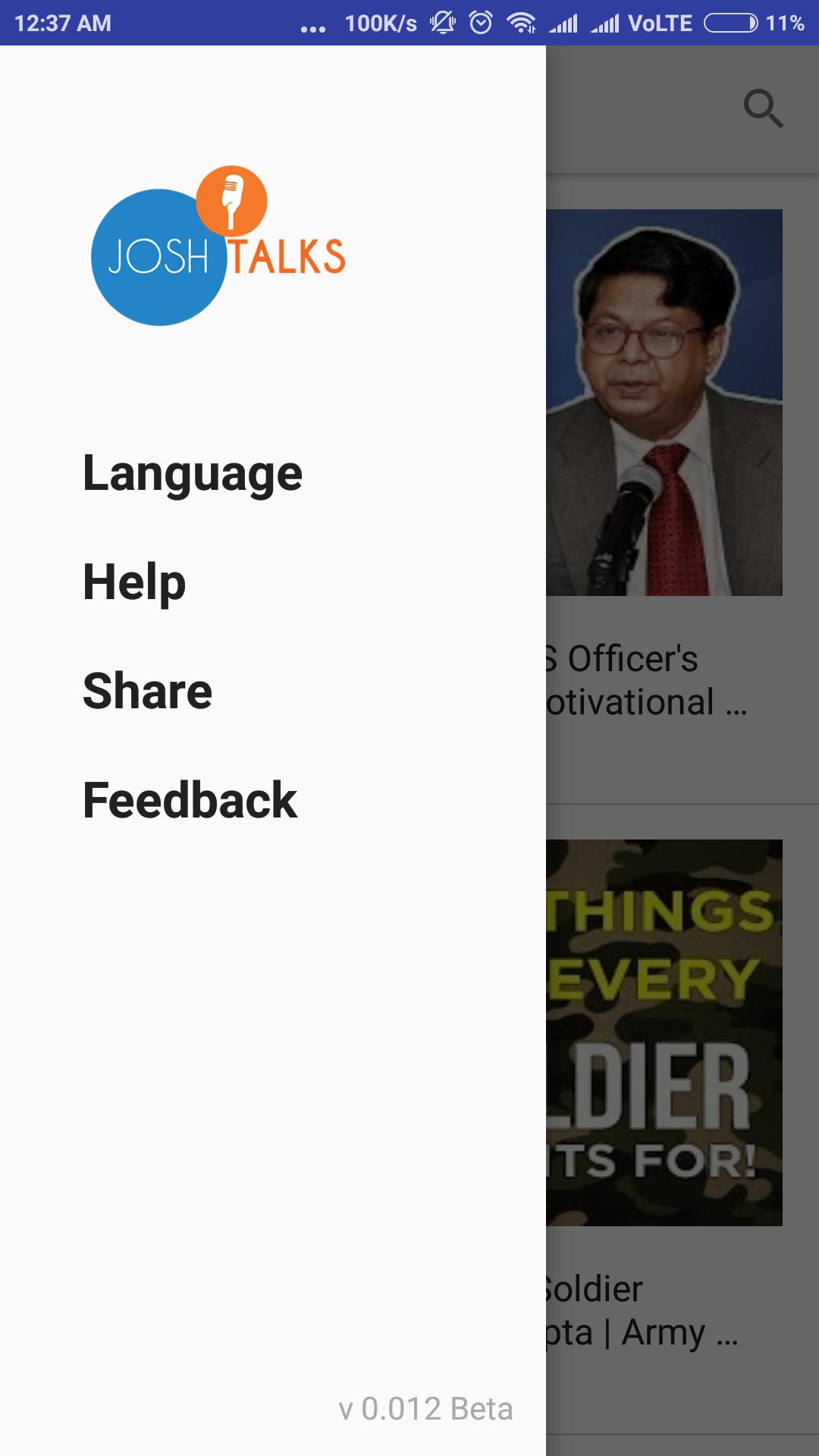819x1456 pixels.
Task: Open the Language option in the drawer
Action: (193, 473)
